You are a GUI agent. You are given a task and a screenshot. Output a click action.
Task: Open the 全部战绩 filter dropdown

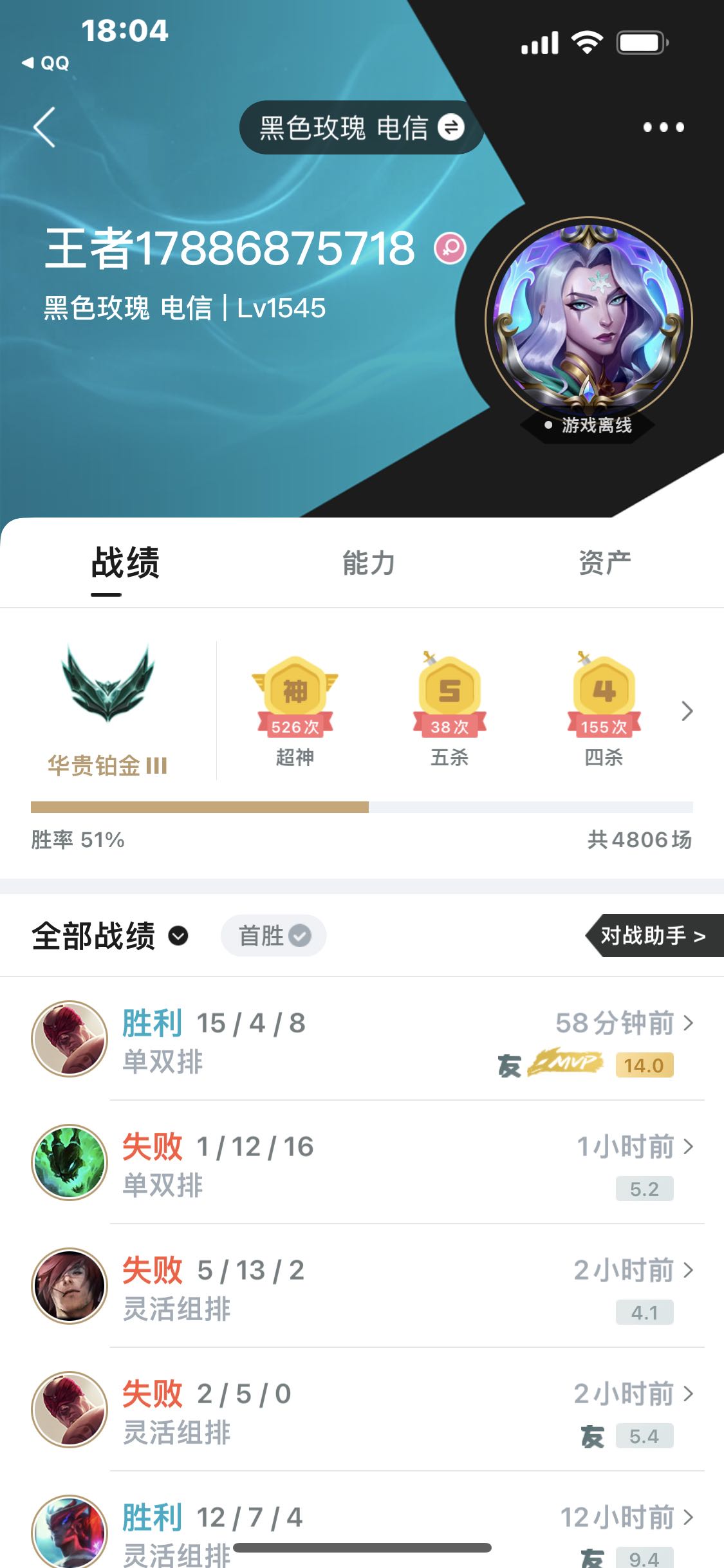coord(110,935)
